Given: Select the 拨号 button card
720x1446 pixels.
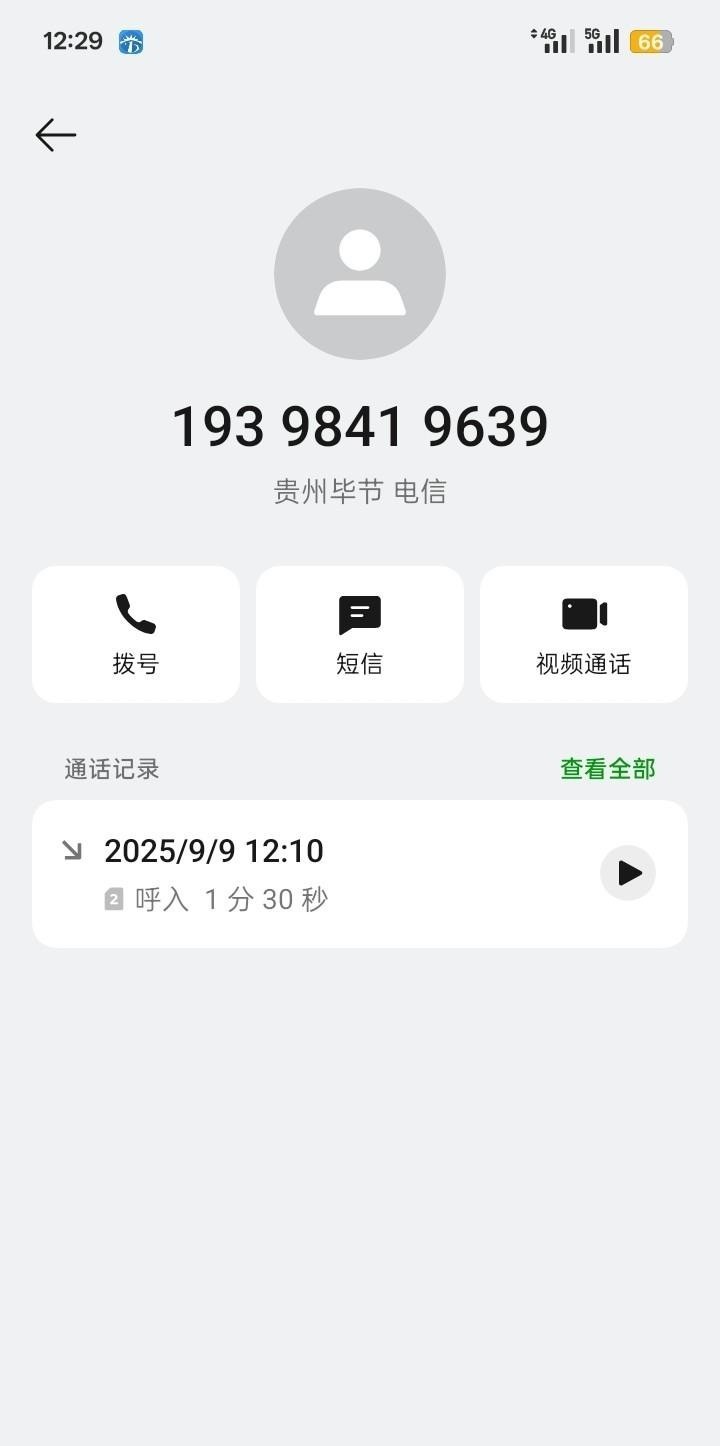Looking at the screenshot, I should 135,634.
